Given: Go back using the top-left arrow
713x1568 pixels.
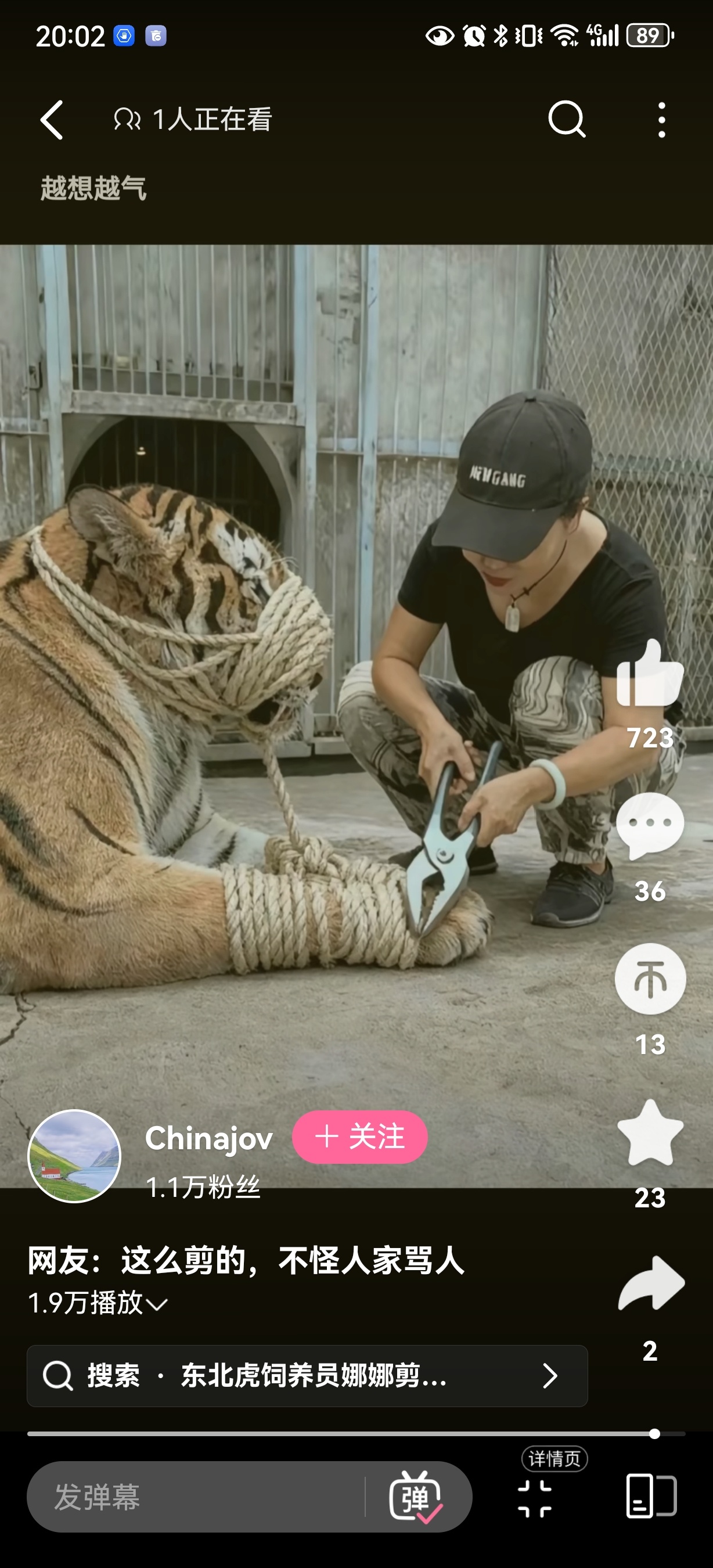Looking at the screenshot, I should (52, 120).
